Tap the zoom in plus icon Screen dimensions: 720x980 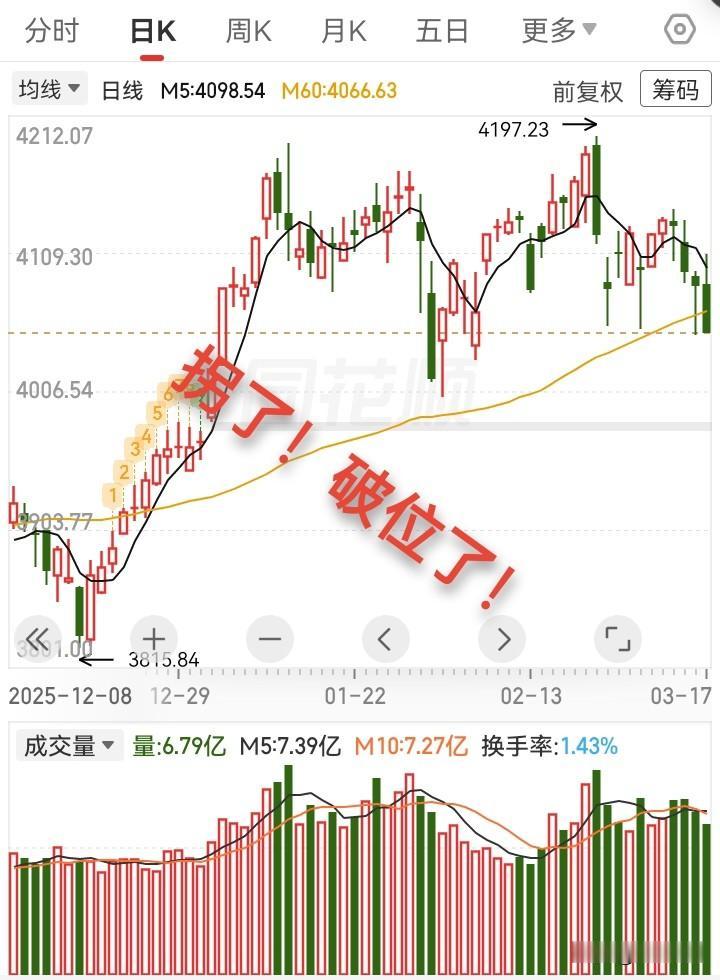pyautogui.click(x=153, y=637)
